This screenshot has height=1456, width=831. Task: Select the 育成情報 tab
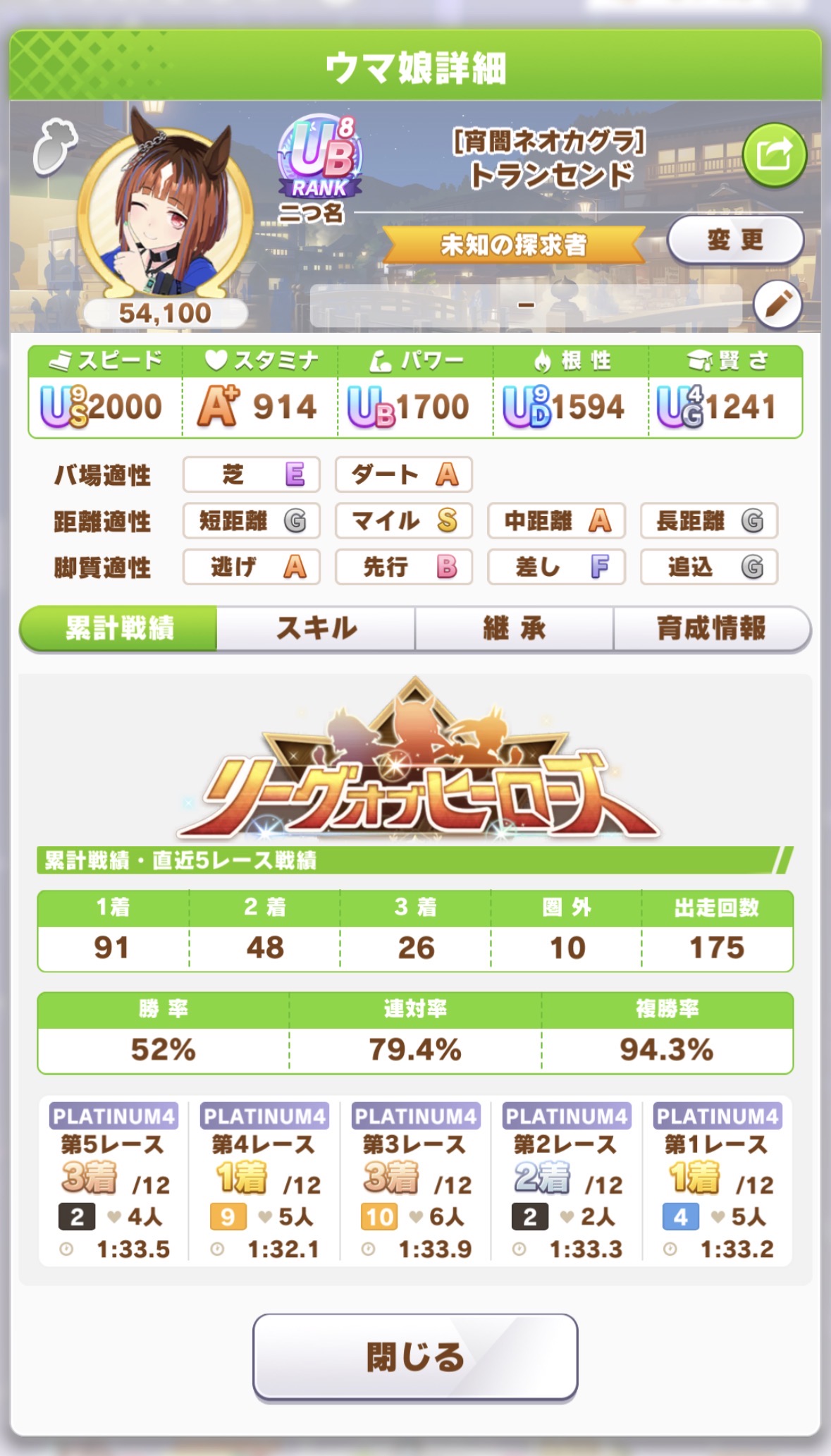point(710,628)
